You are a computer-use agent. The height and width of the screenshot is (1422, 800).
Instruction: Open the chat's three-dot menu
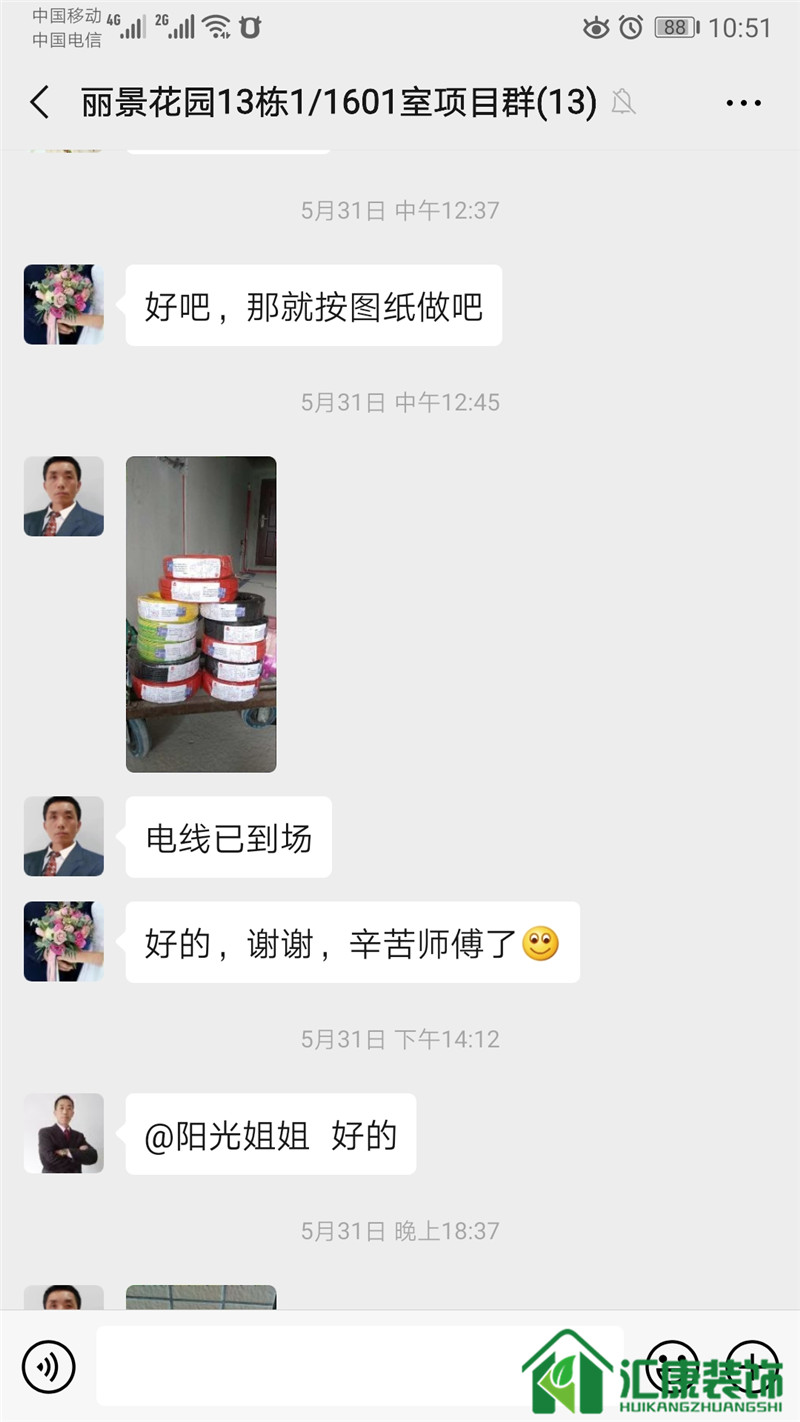[x=743, y=103]
